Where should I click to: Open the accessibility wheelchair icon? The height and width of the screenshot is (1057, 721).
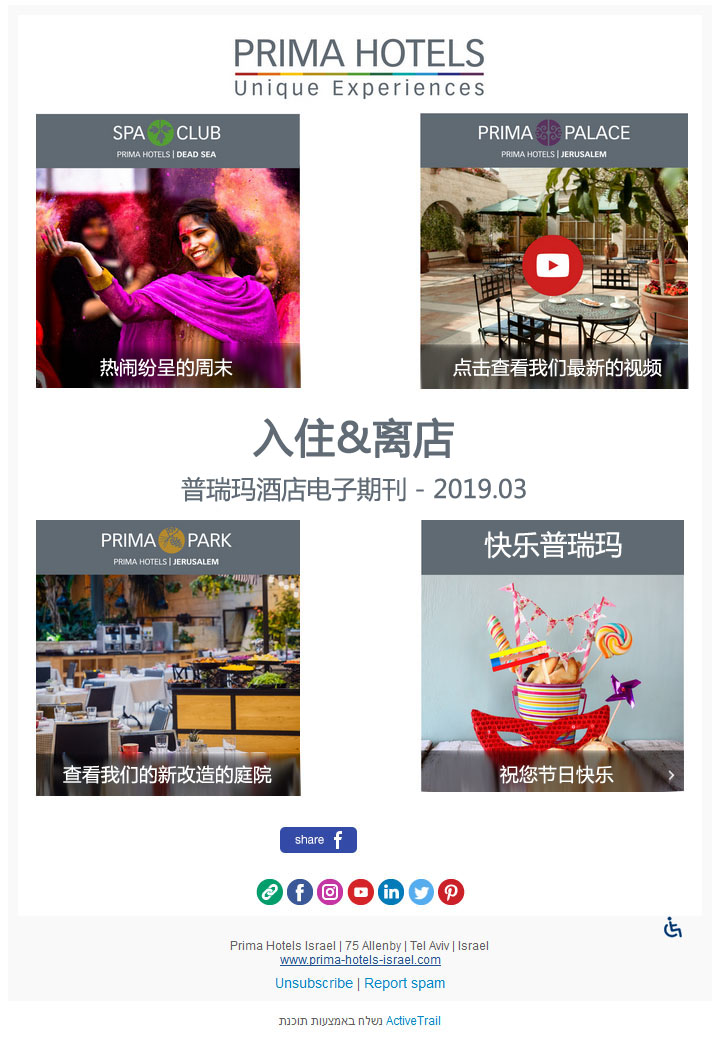tap(673, 927)
